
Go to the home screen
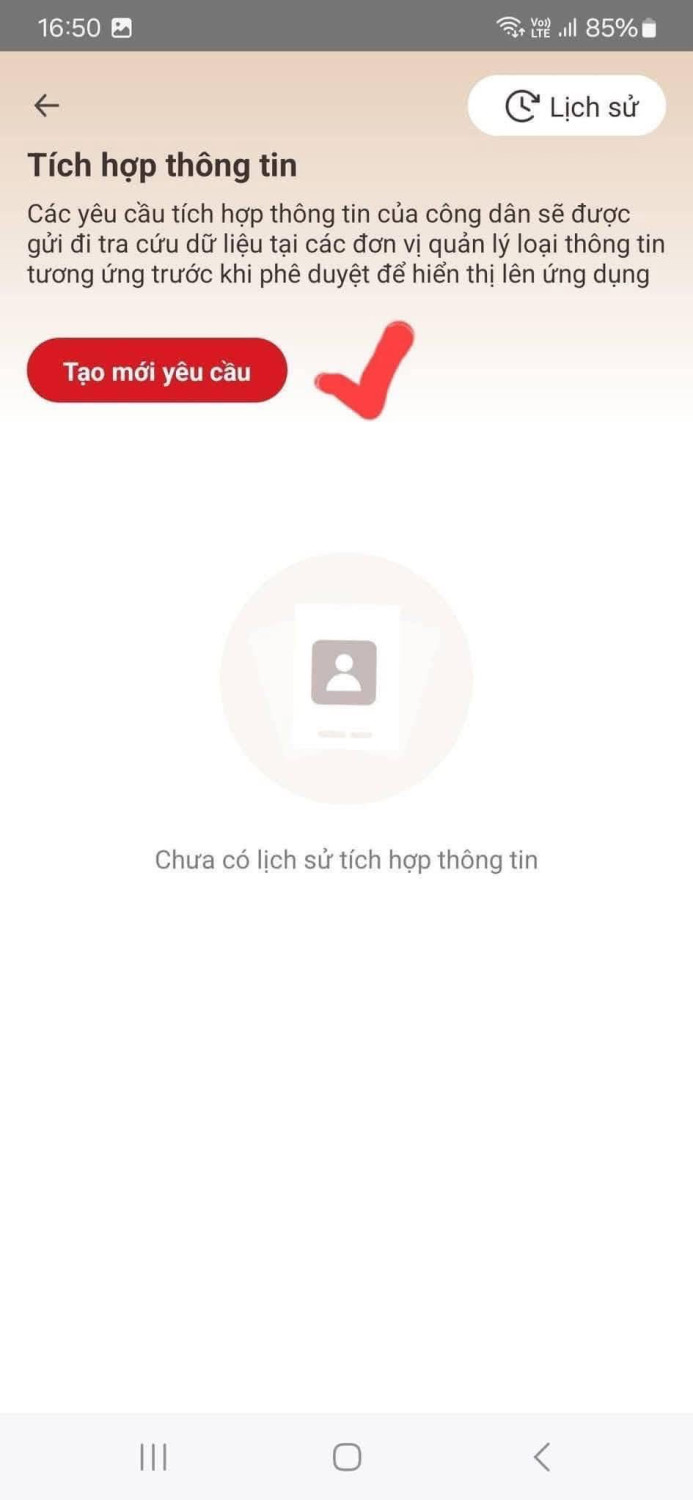[346, 1457]
